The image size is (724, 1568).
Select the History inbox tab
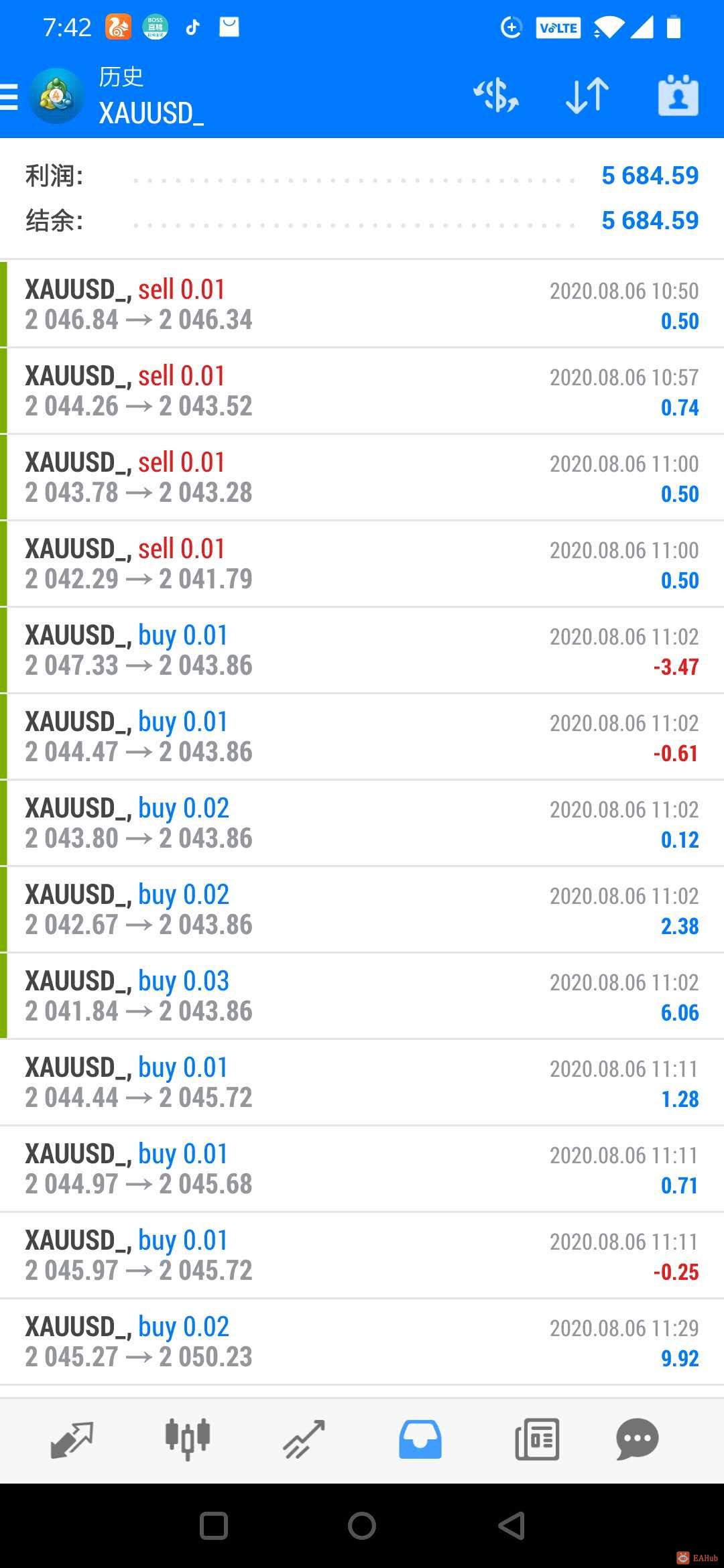[x=420, y=1439]
